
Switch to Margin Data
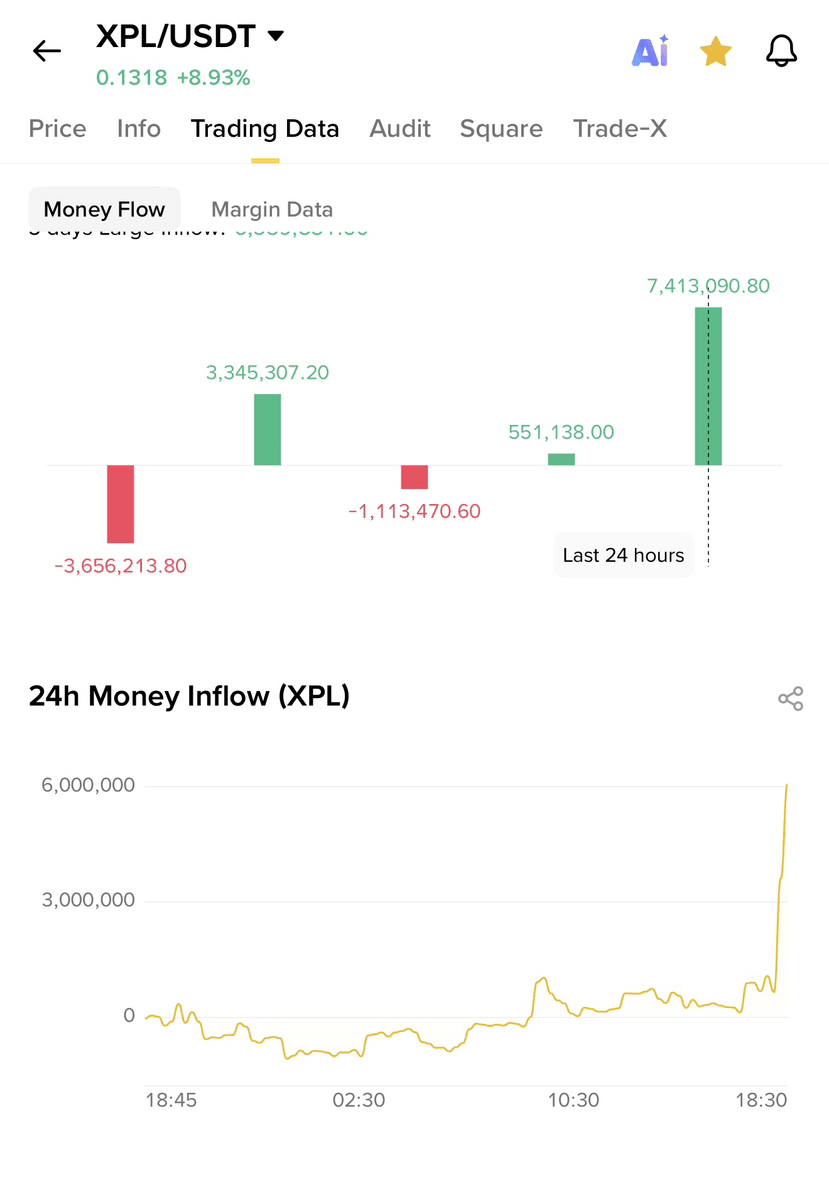[x=272, y=210]
